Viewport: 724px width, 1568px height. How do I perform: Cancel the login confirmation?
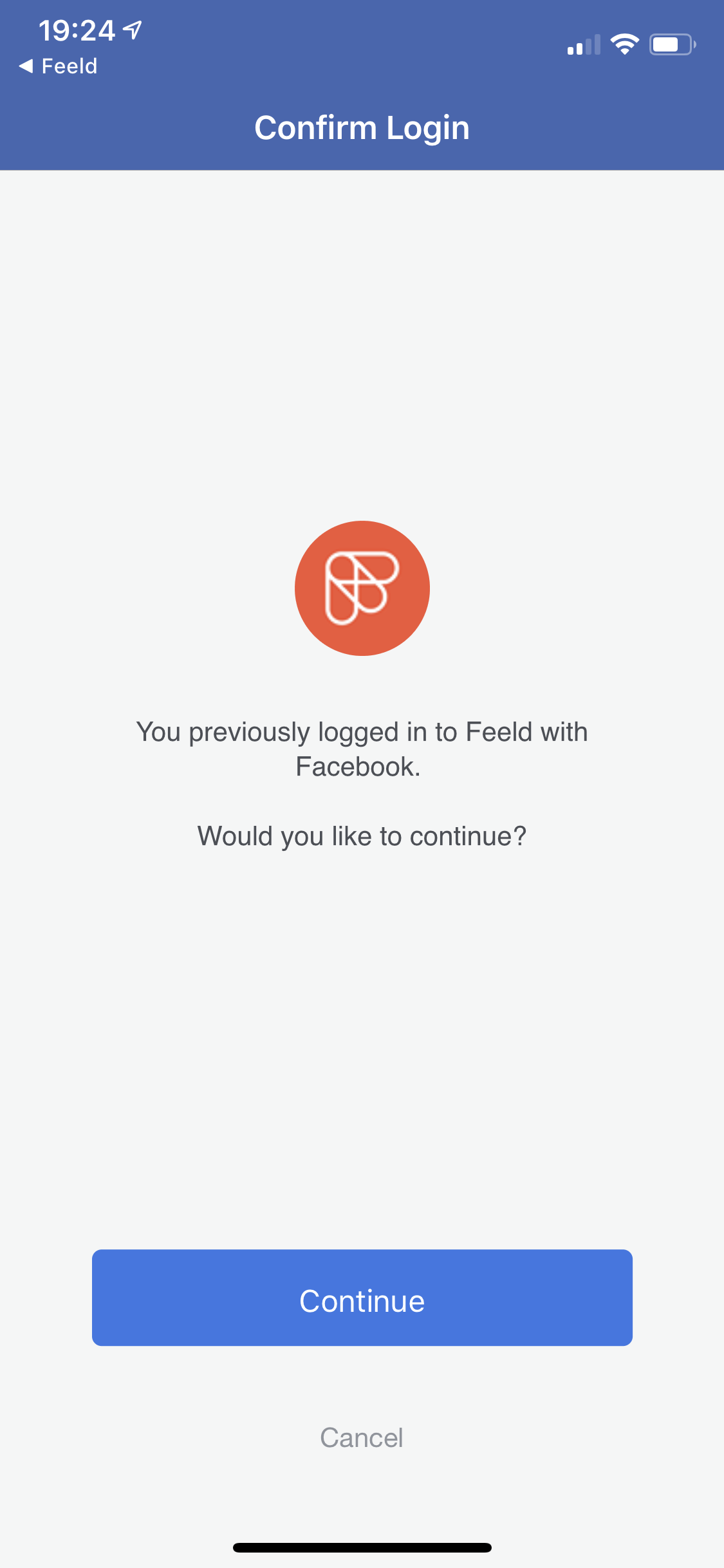(362, 1437)
